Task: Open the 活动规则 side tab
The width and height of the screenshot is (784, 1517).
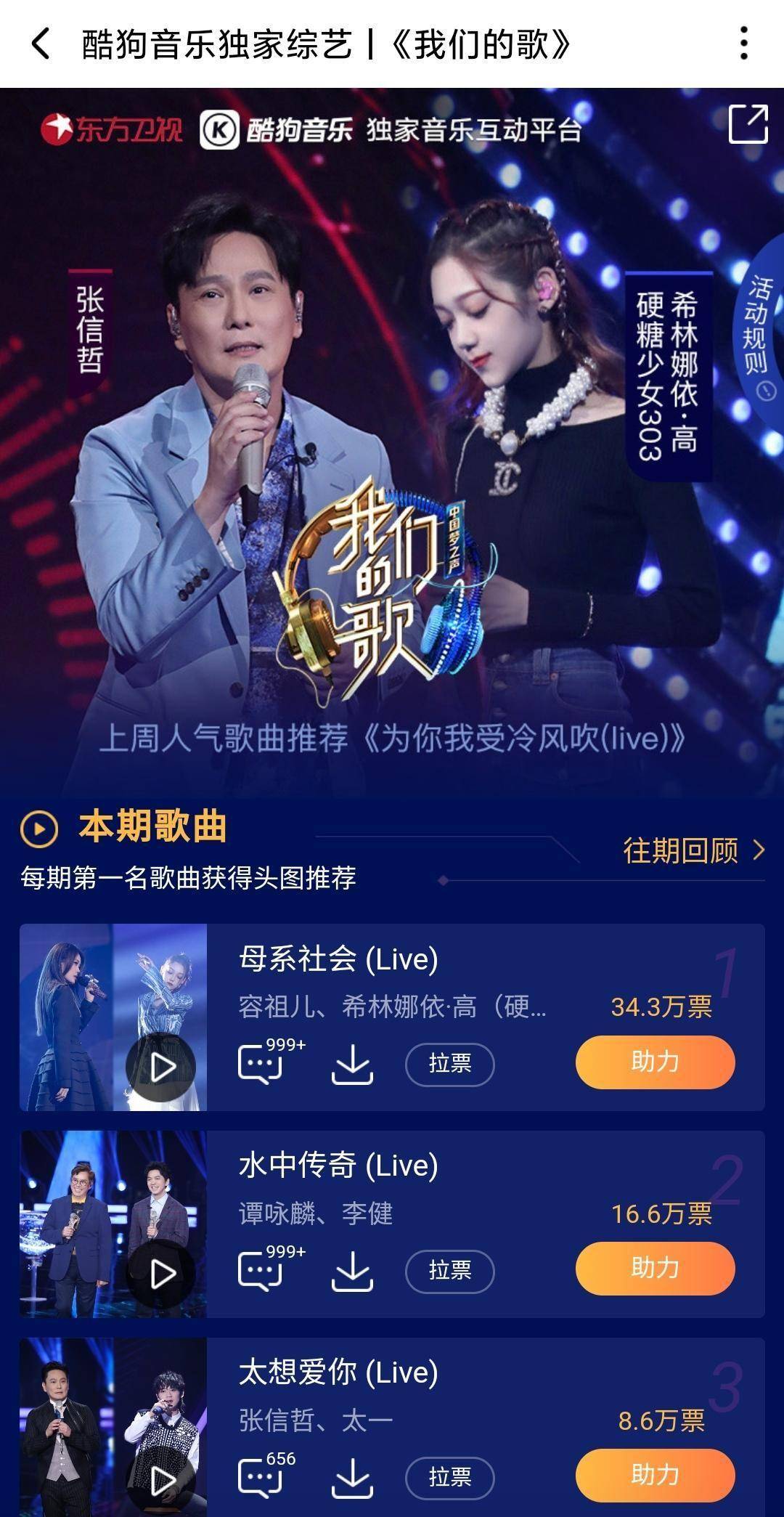Action: 759,335
